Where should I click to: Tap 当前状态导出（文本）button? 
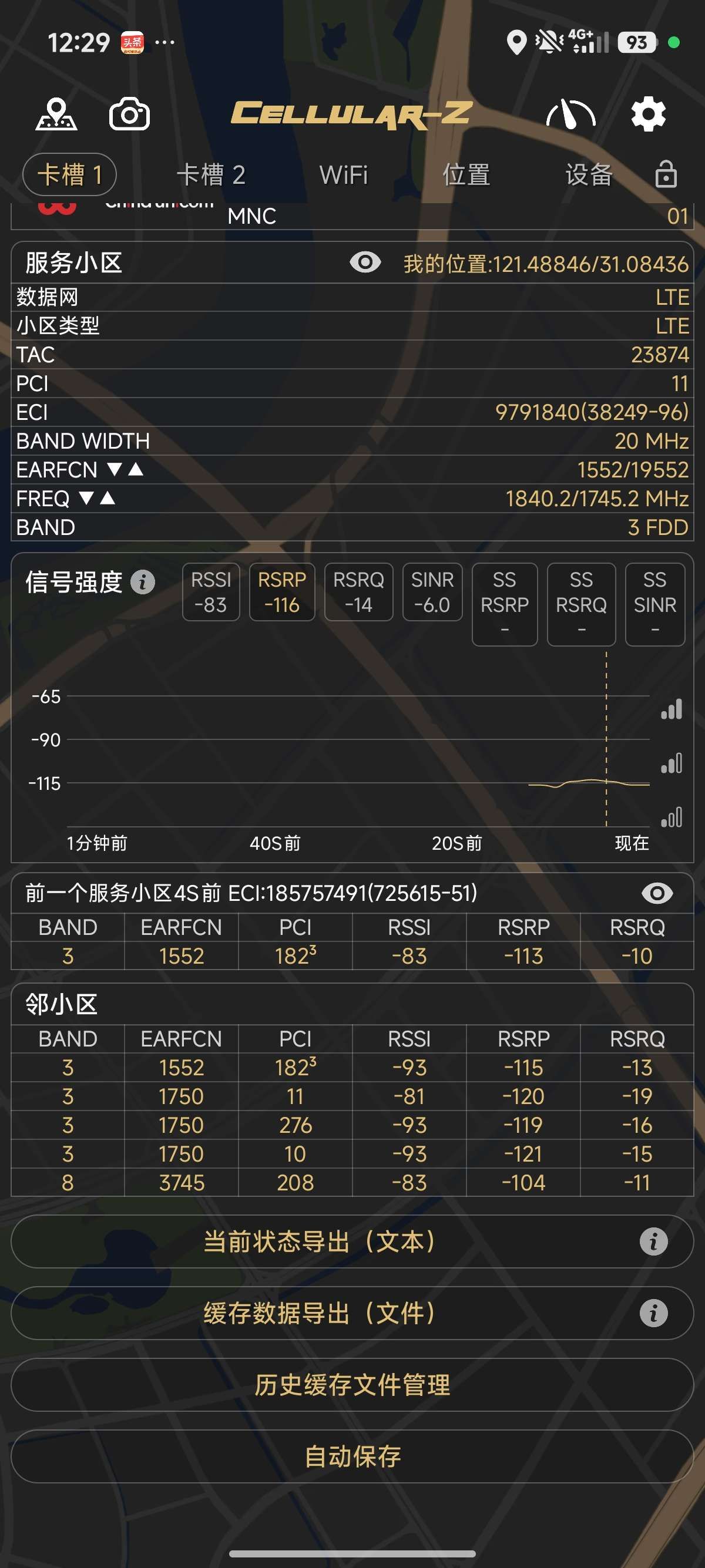[320, 1241]
